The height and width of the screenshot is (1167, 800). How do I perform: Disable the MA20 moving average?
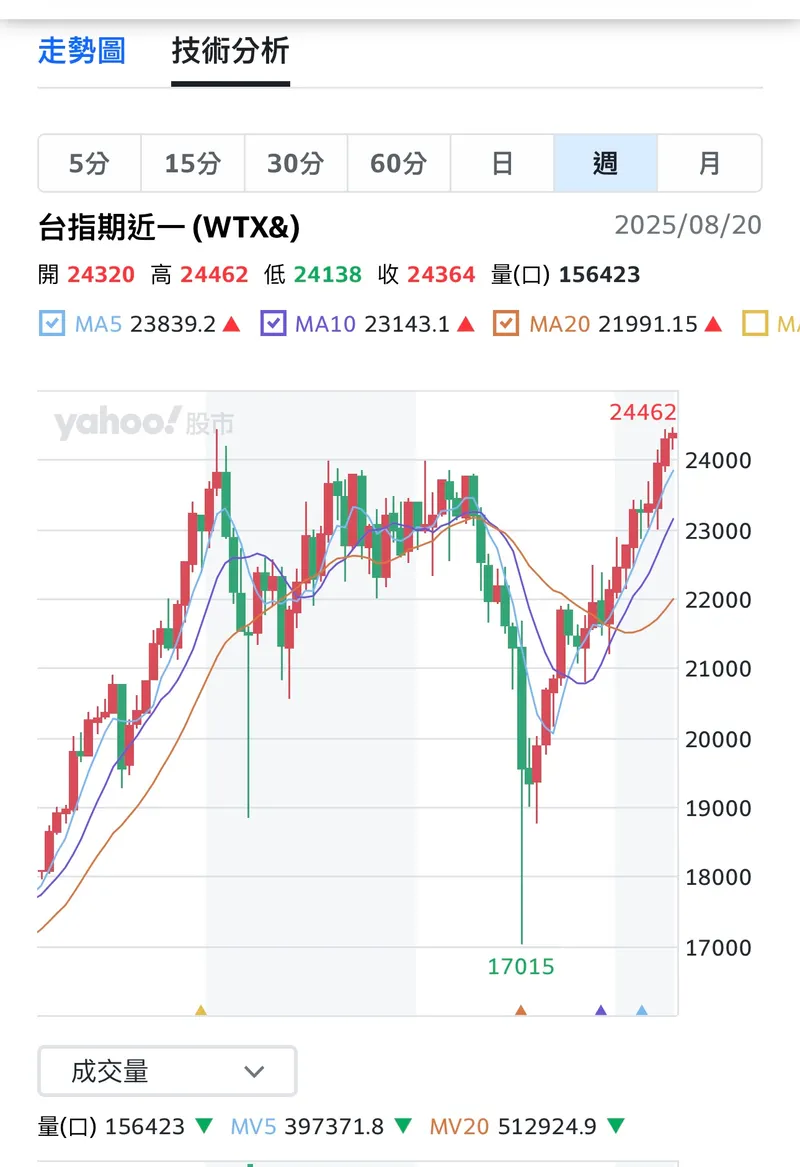(507, 324)
